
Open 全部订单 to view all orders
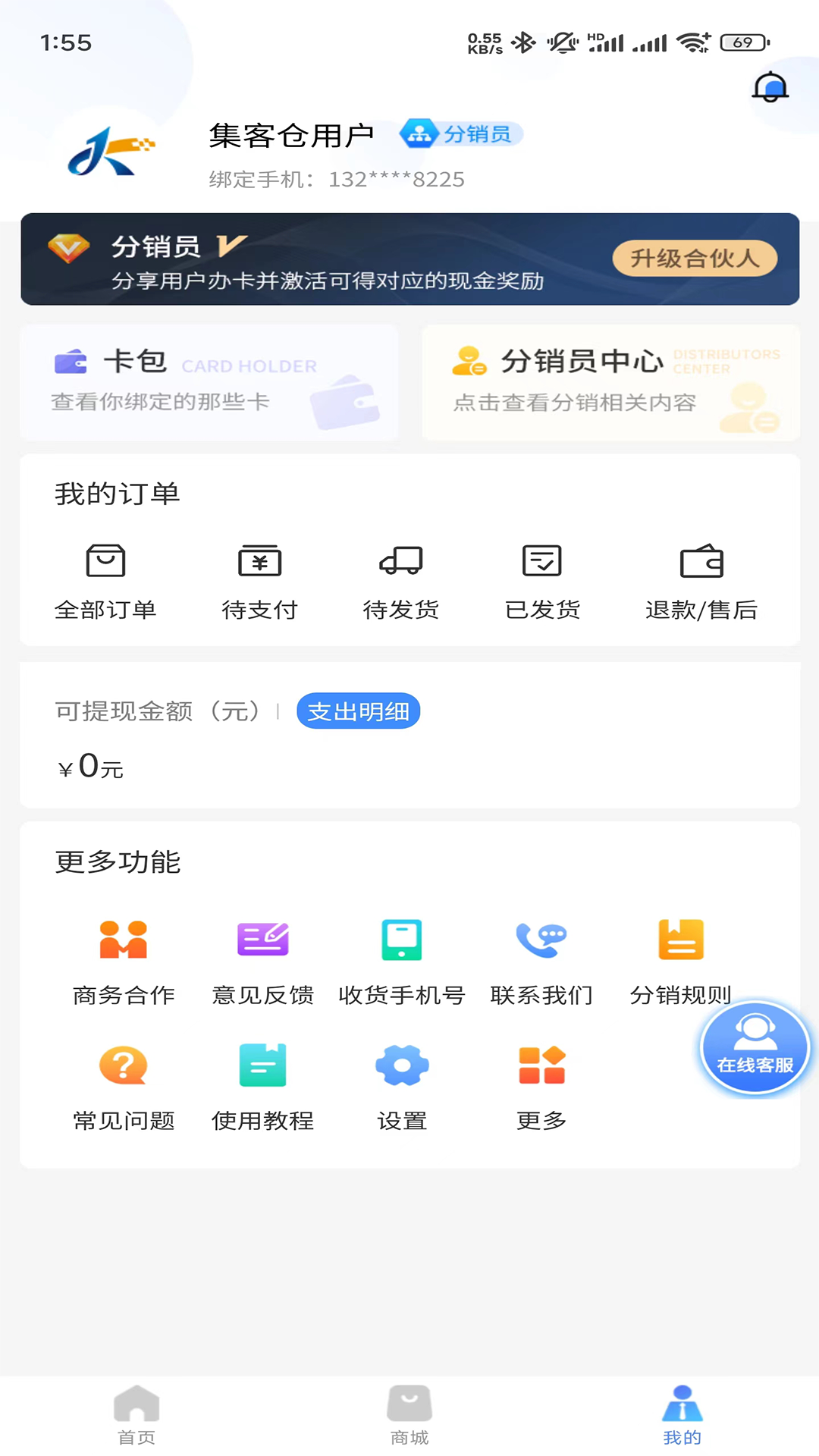pos(106,580)
